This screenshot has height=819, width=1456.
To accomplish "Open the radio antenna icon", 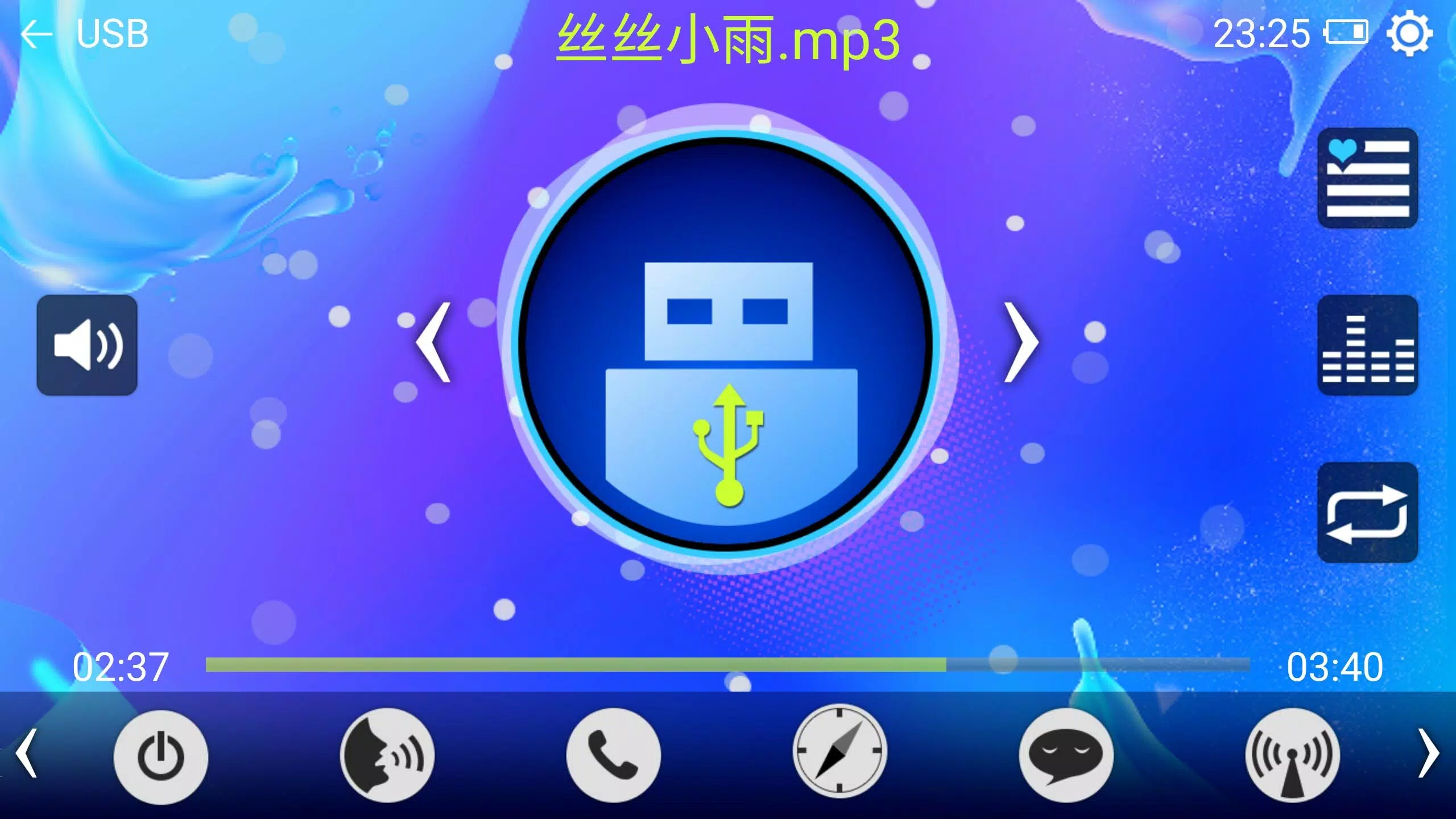I will [1292, 755].
